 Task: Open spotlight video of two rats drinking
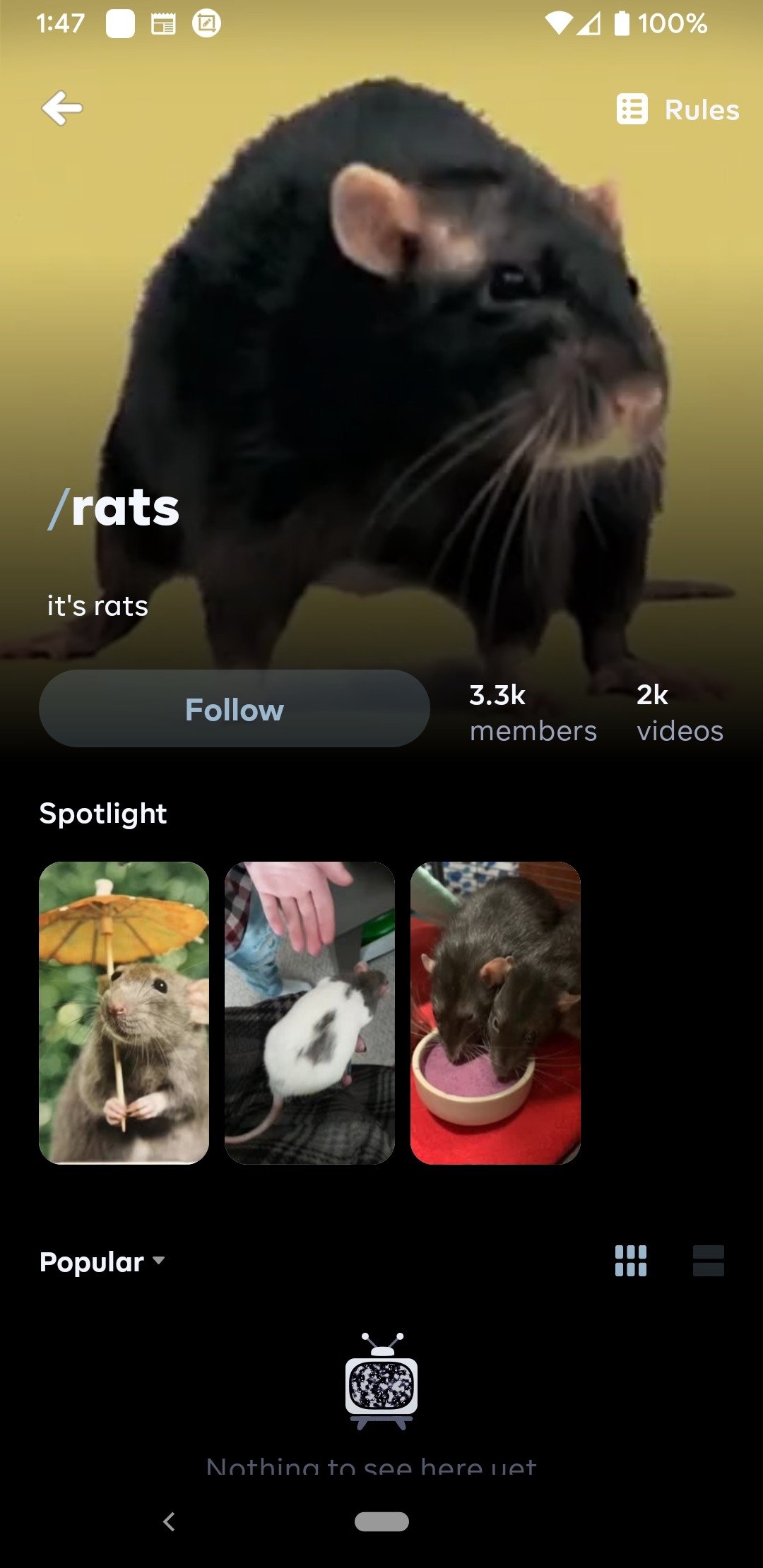[x=495, y=1013]
